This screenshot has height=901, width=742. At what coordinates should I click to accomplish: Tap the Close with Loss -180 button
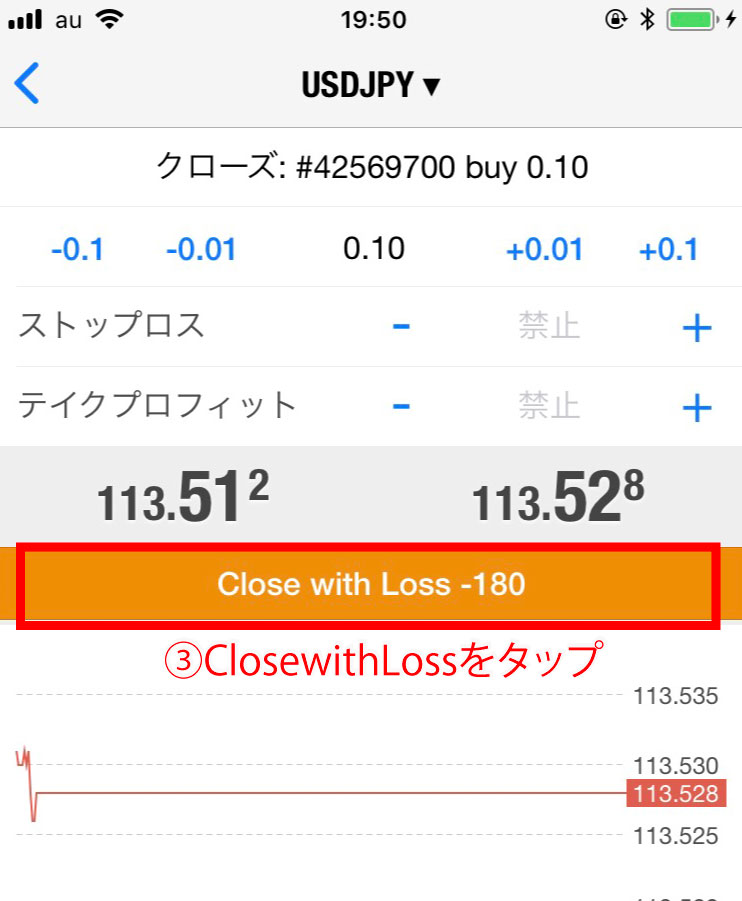coord(370,584)
